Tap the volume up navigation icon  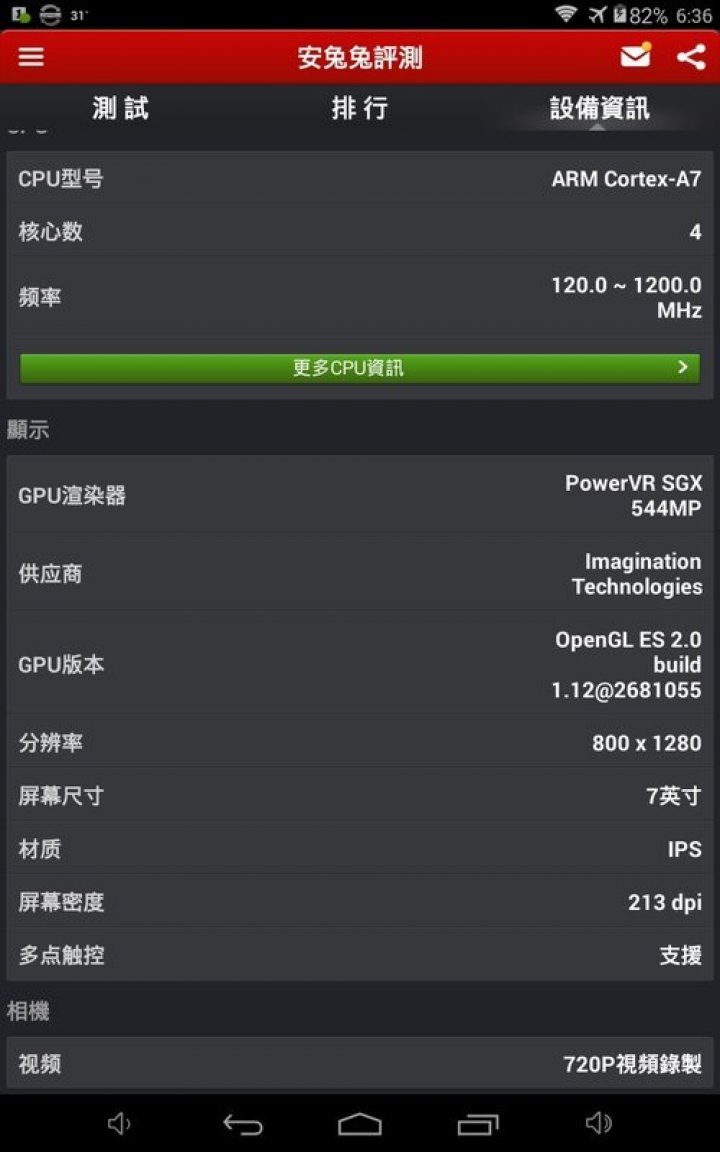(x=599, y=1123)
